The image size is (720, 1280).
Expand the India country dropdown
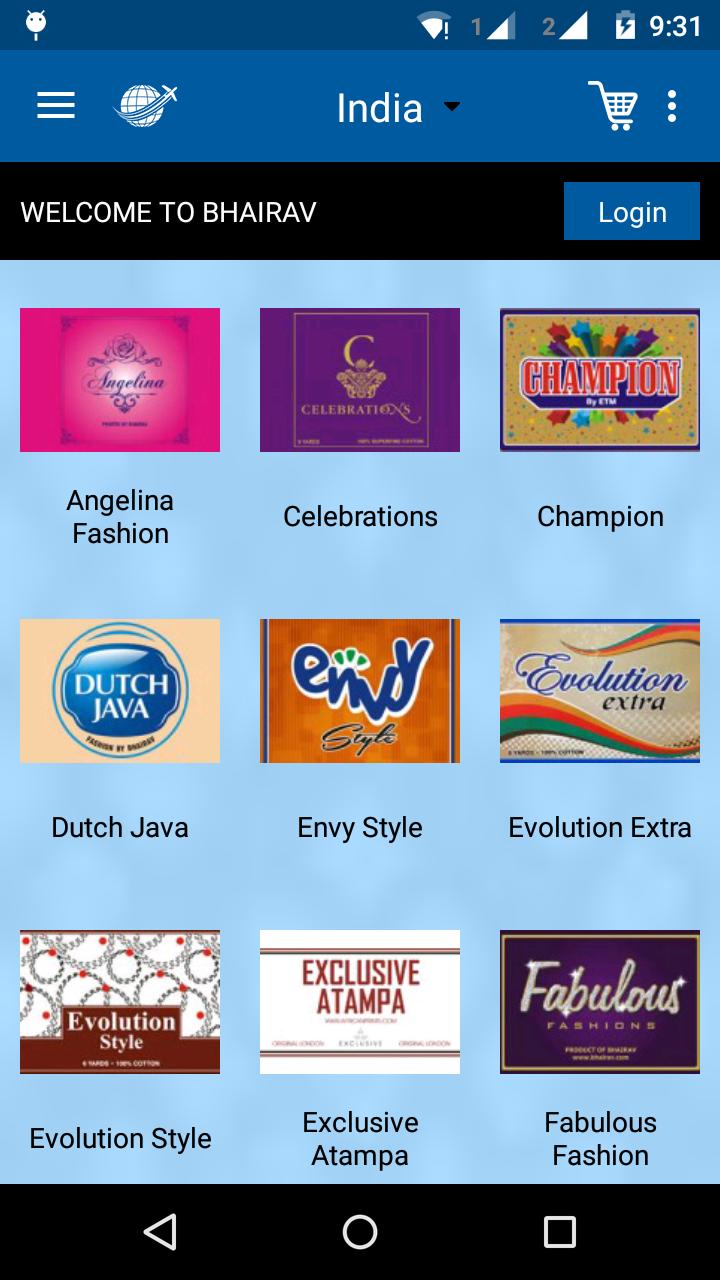coord(397,108)
